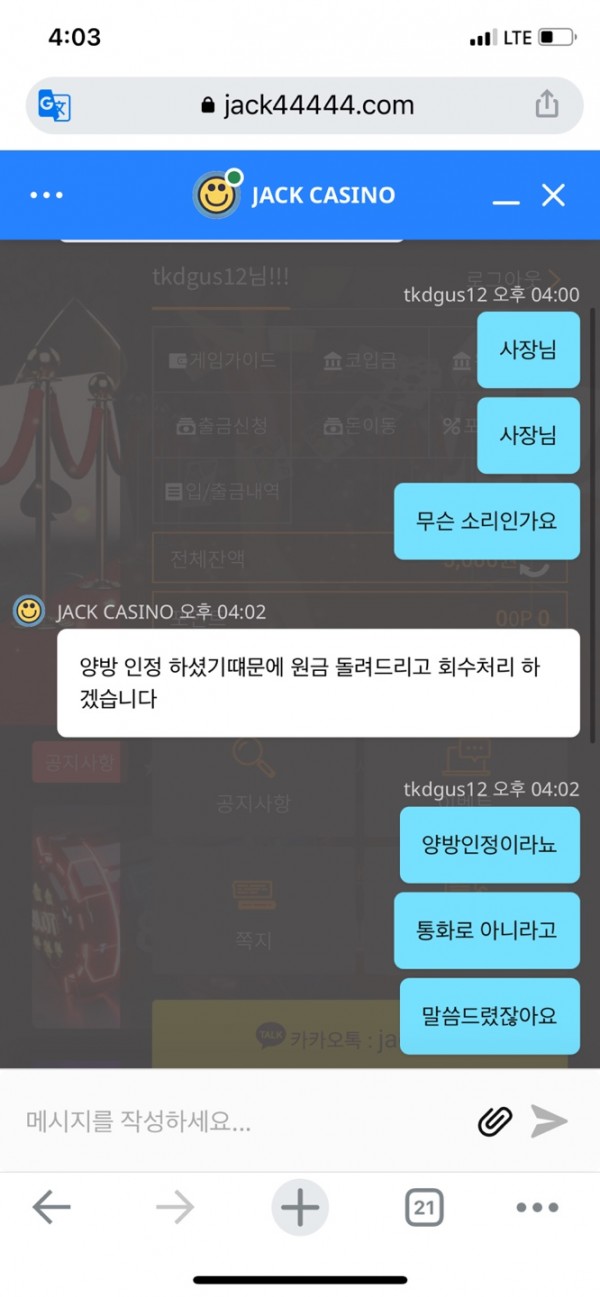The image size is (600, 1297).
Task: Open the jack44444.com address bar
Action: tap(305, 105)
